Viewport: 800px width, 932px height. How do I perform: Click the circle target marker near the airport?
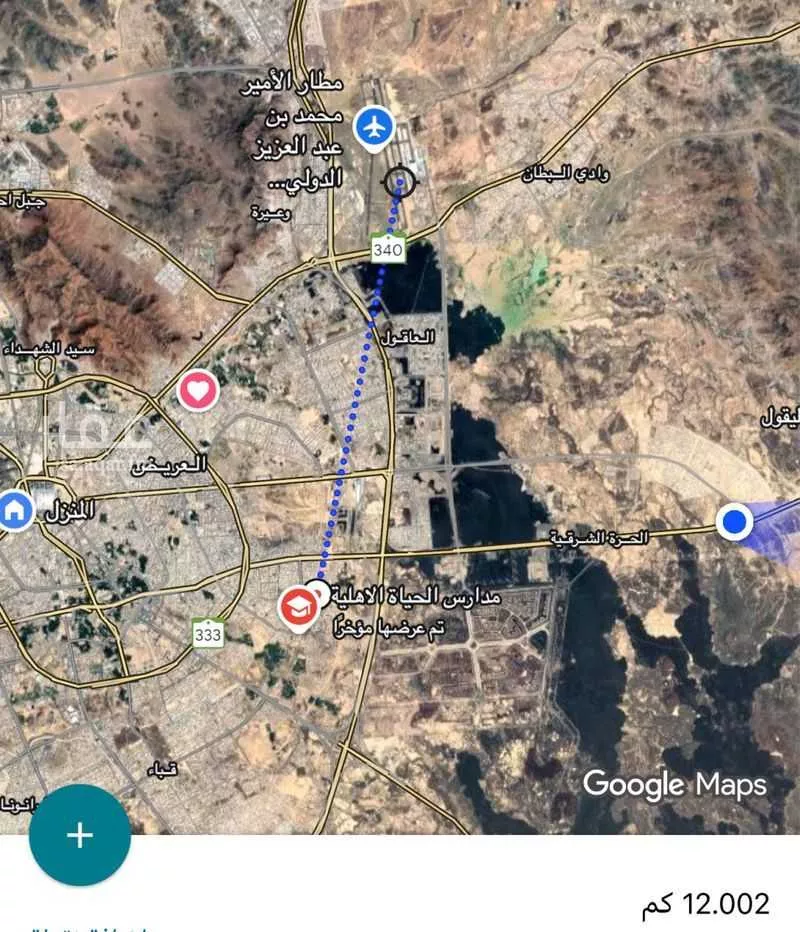point(400,183)
